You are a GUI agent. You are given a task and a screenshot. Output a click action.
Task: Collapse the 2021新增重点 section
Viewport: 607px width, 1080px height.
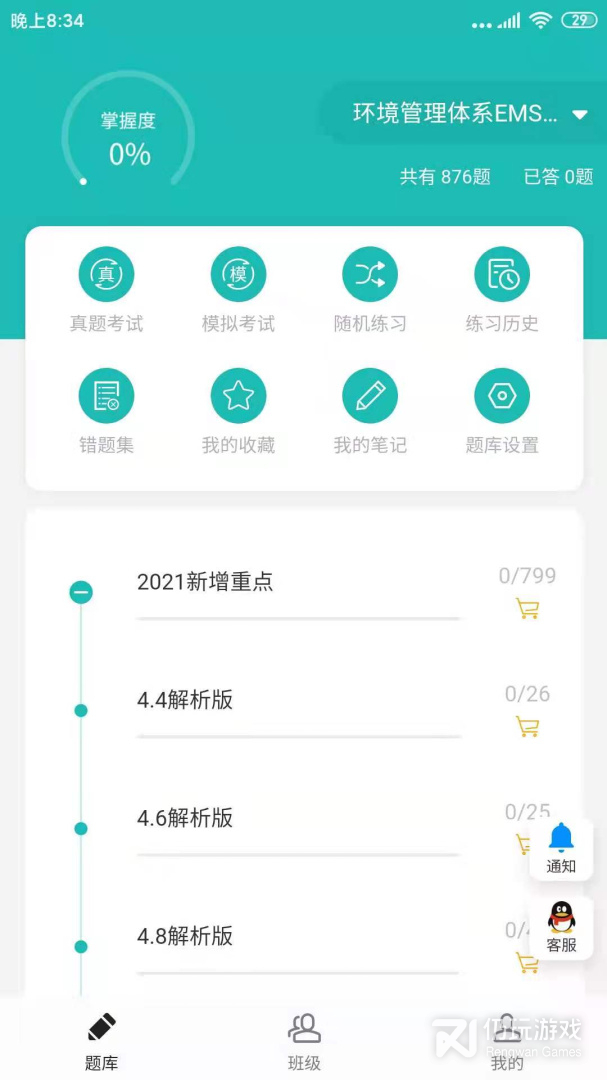pyautogui.click(x=81, y=592)
